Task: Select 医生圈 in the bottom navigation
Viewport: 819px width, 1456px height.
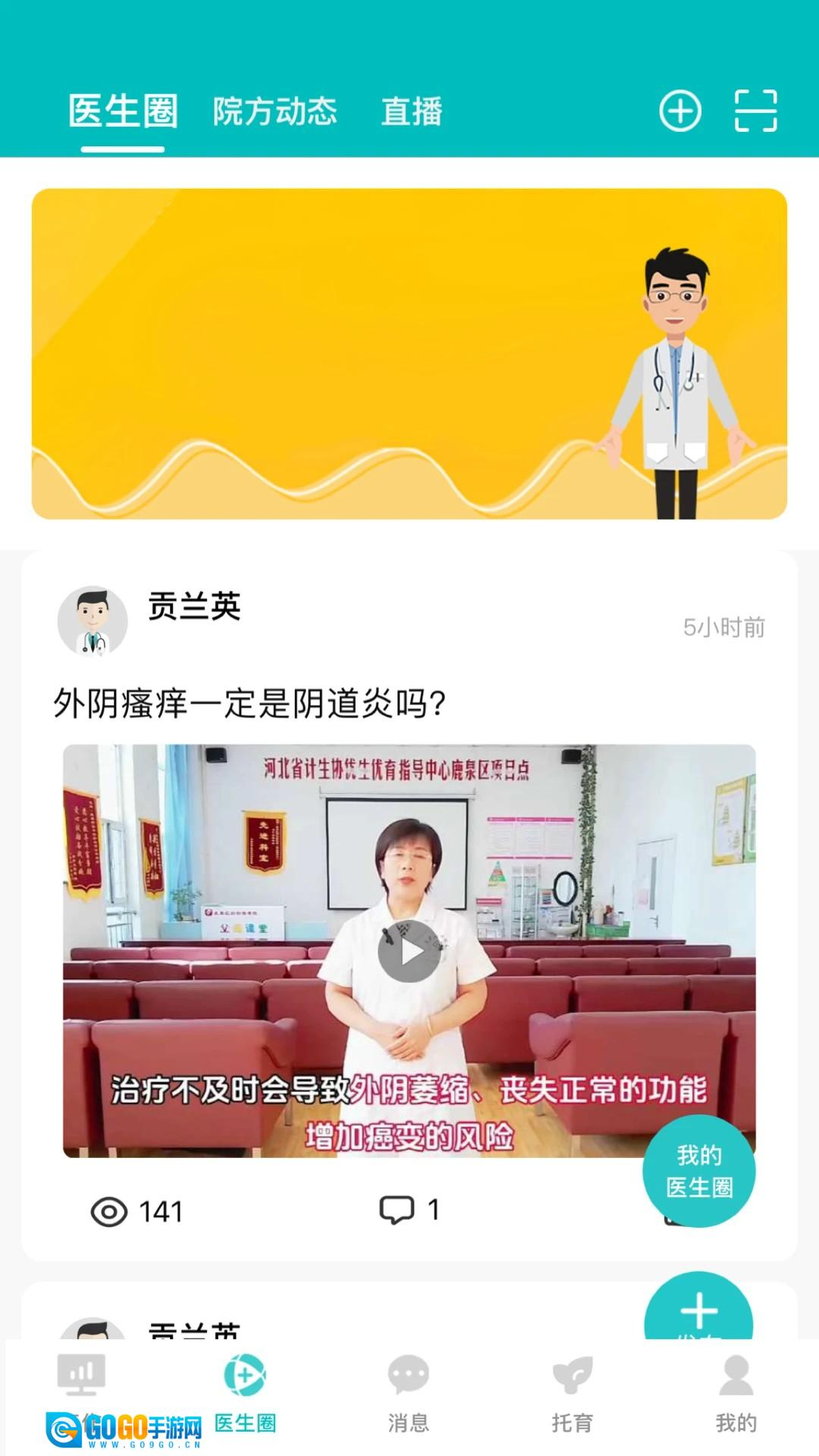Action: [x=245, y=1395]
